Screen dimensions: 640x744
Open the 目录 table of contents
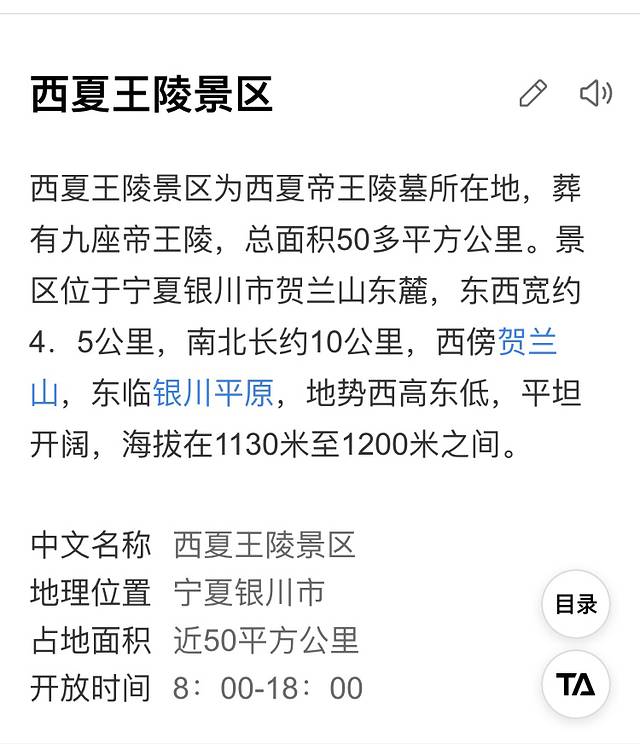[576, 604]
